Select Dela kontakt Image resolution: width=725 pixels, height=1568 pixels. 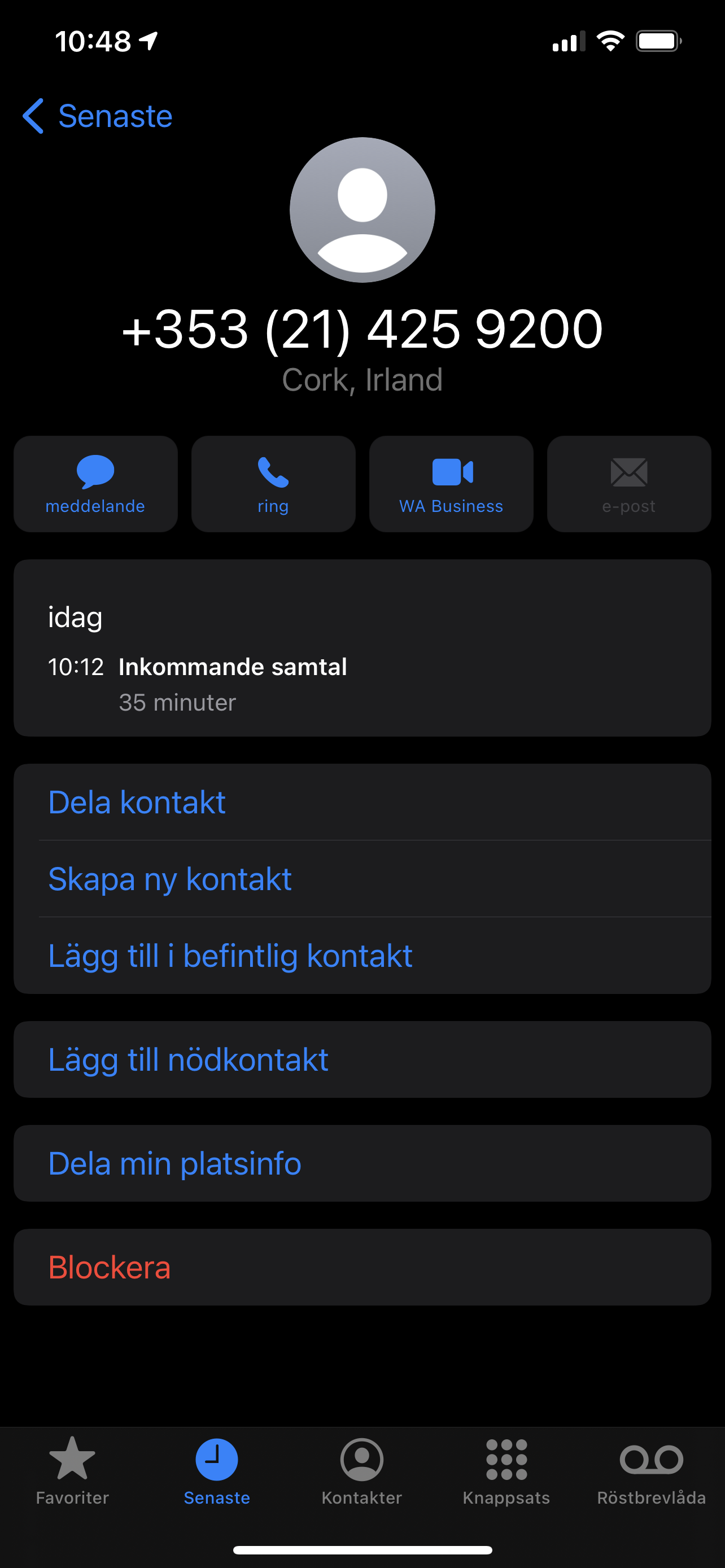tap(362, 802)
